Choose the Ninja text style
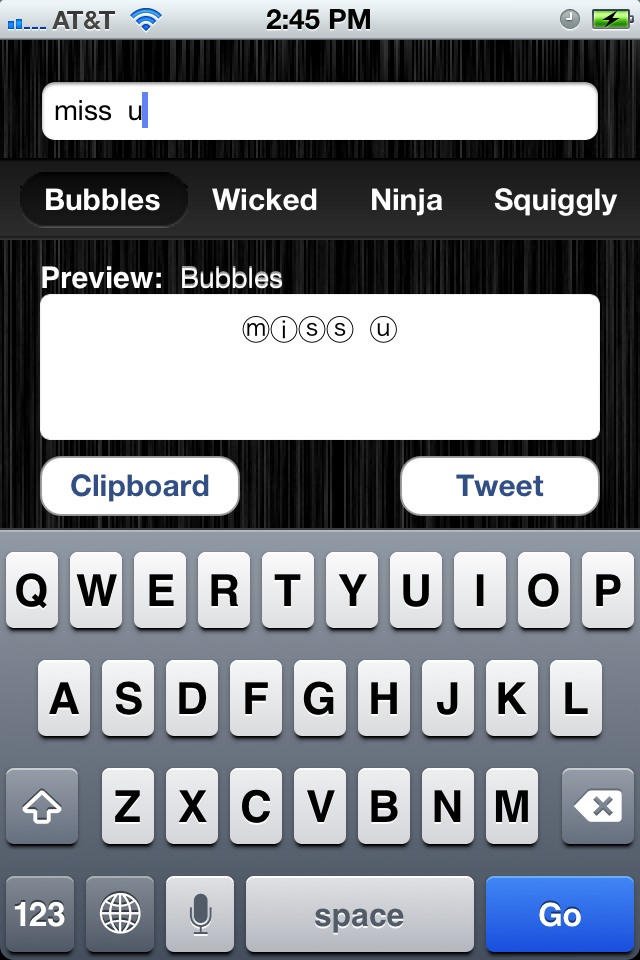This screenshot has width=640, height=960. 406,199
